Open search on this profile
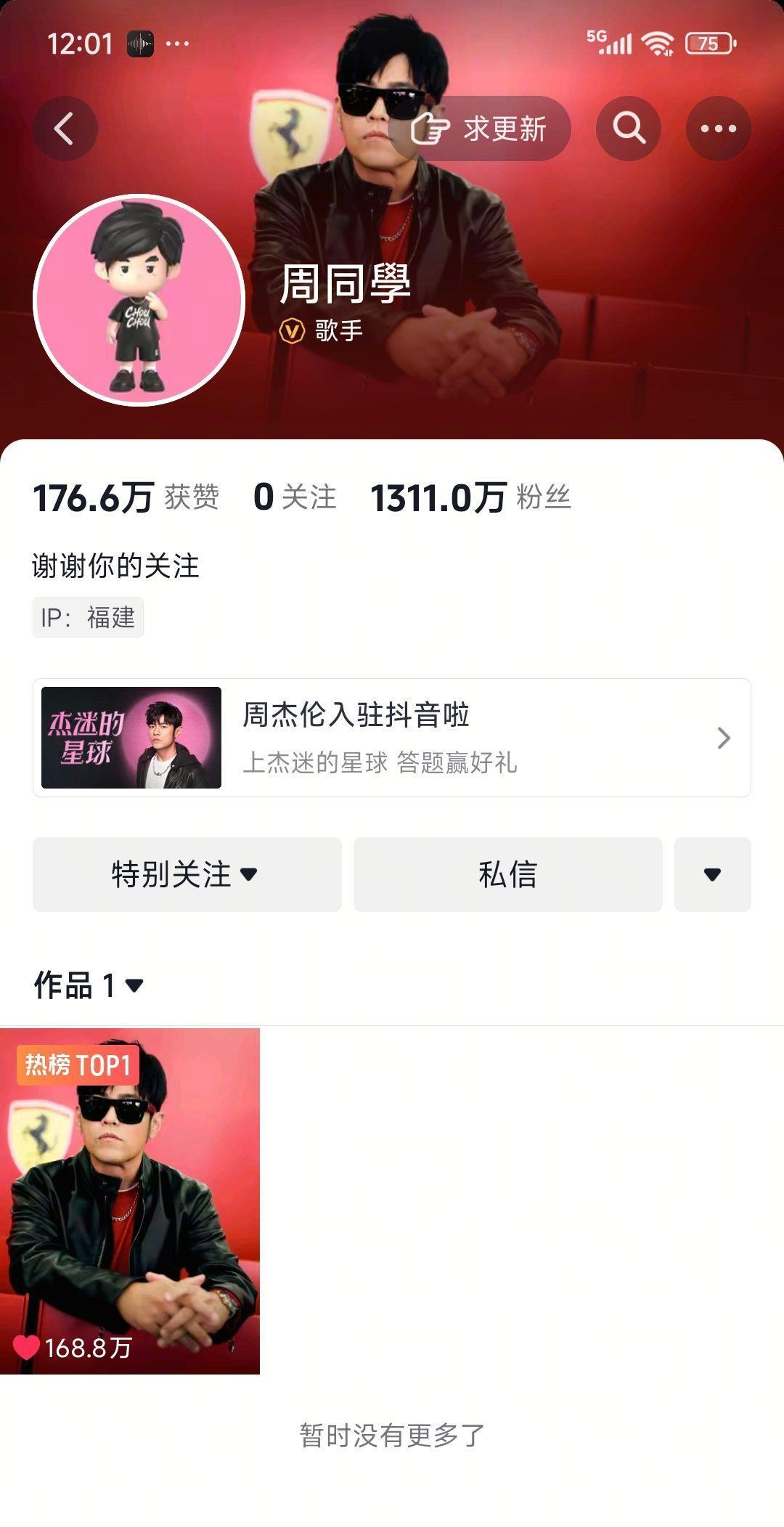Viewport: 784px width, 1527px height. tap(629, 129)
